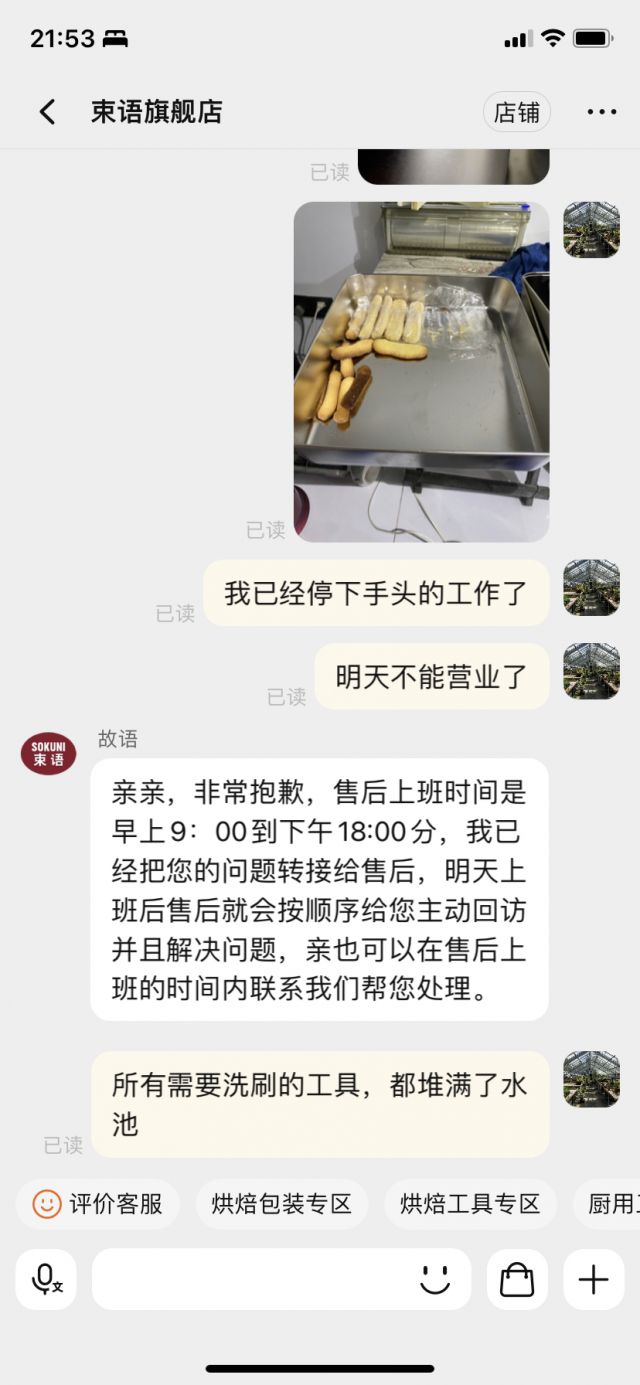The width and height of the screenshot is (640, 1385).
Task: Go back from 束语旗舰店 chat
Action: (x=47, y=112)
